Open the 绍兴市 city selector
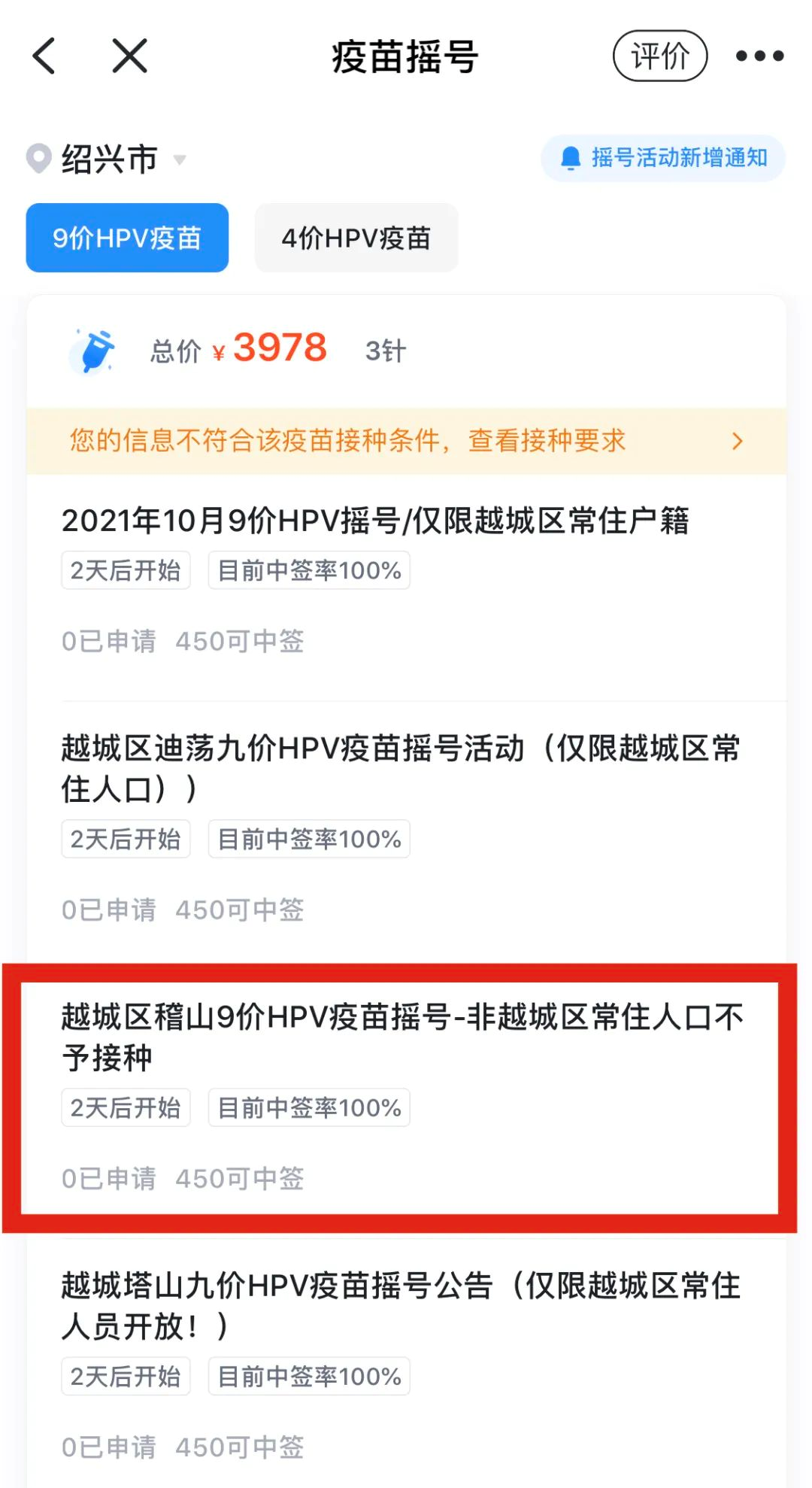 (109, 159)
